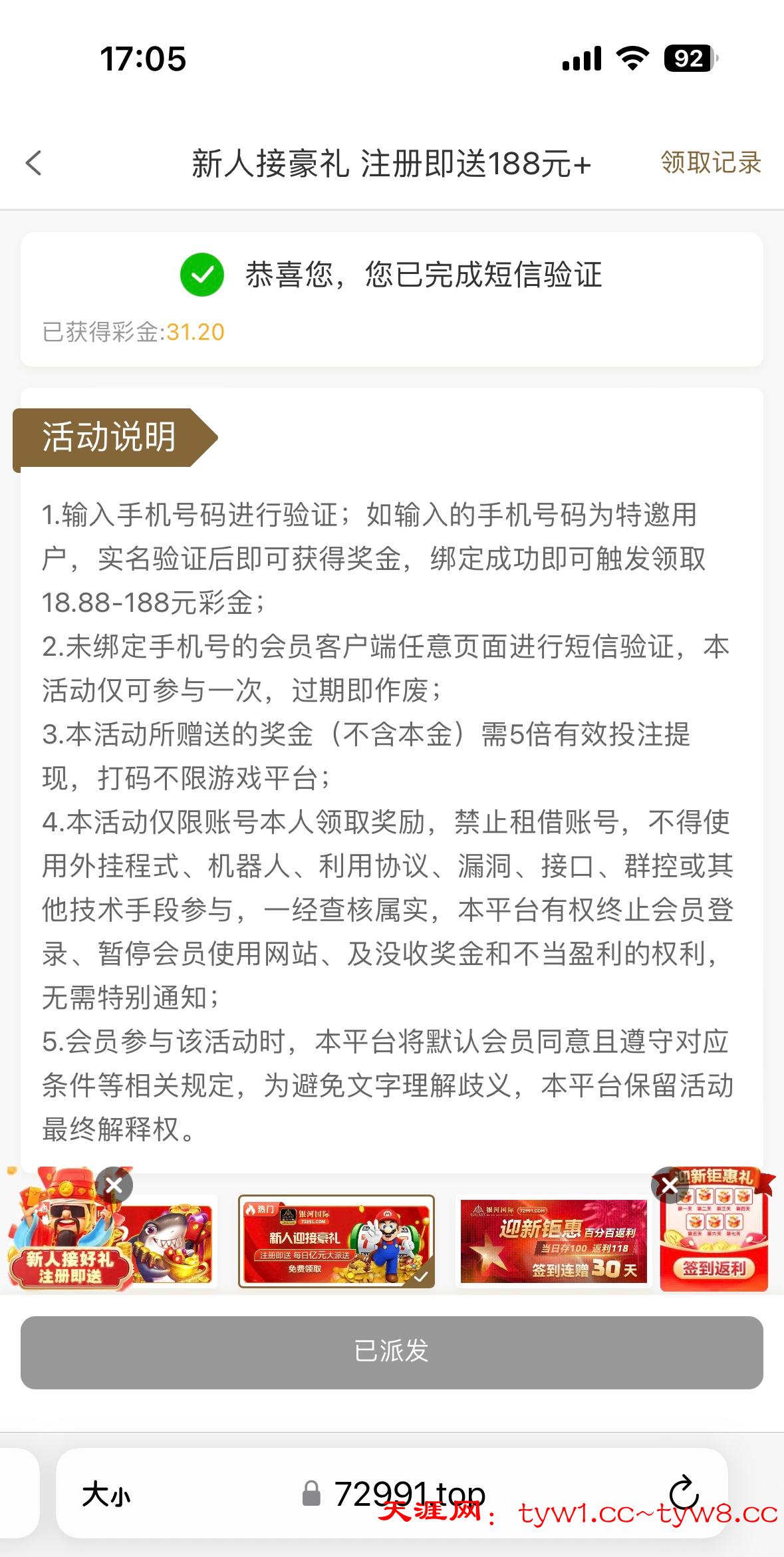Dismiss the 新人接好礼 floating banner

click(114, 1185)
